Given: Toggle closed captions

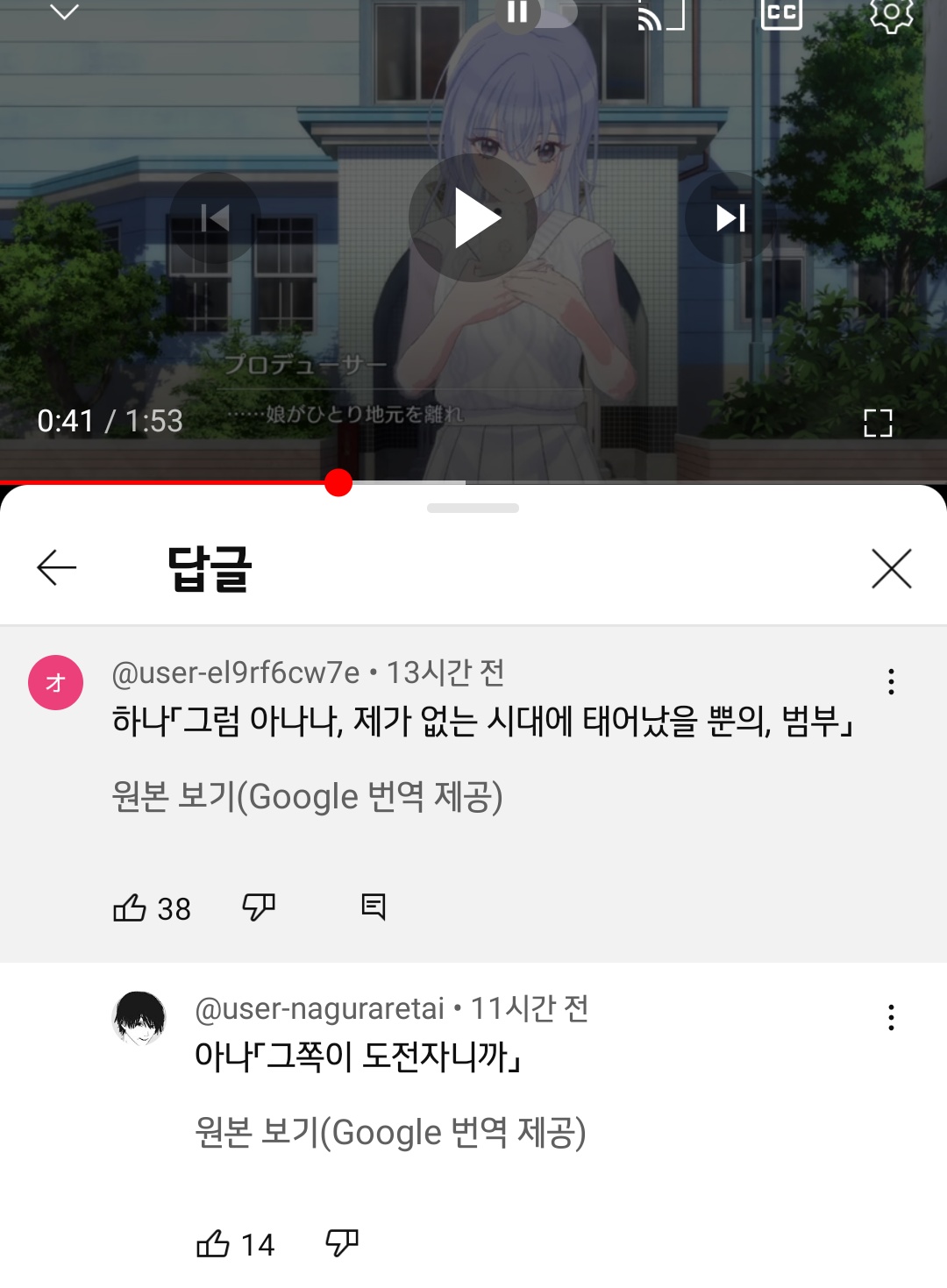Looking at the screenshot, I should tap(781, 13).
